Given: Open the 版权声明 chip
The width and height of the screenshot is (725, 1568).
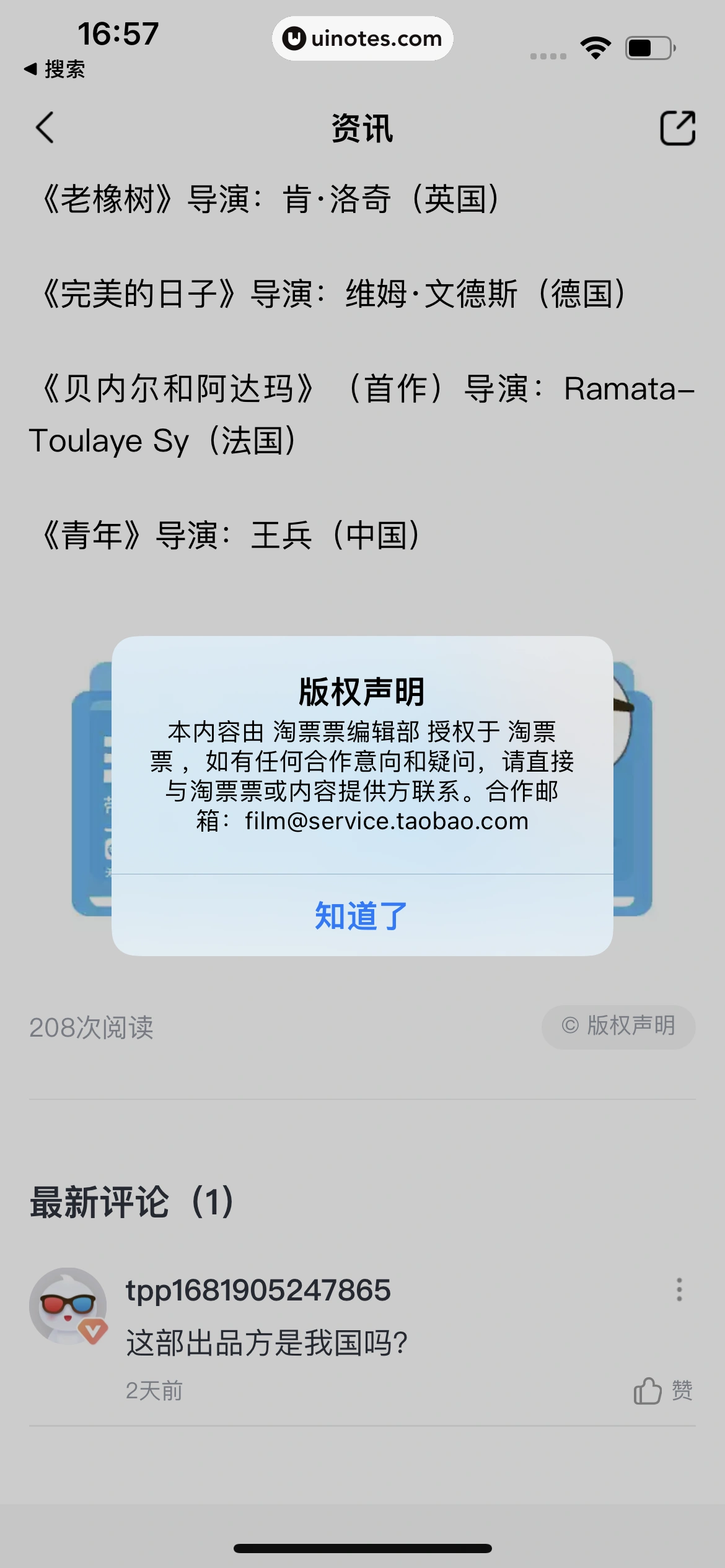Looking at the screenshot, I should (x=618, y=1026).
